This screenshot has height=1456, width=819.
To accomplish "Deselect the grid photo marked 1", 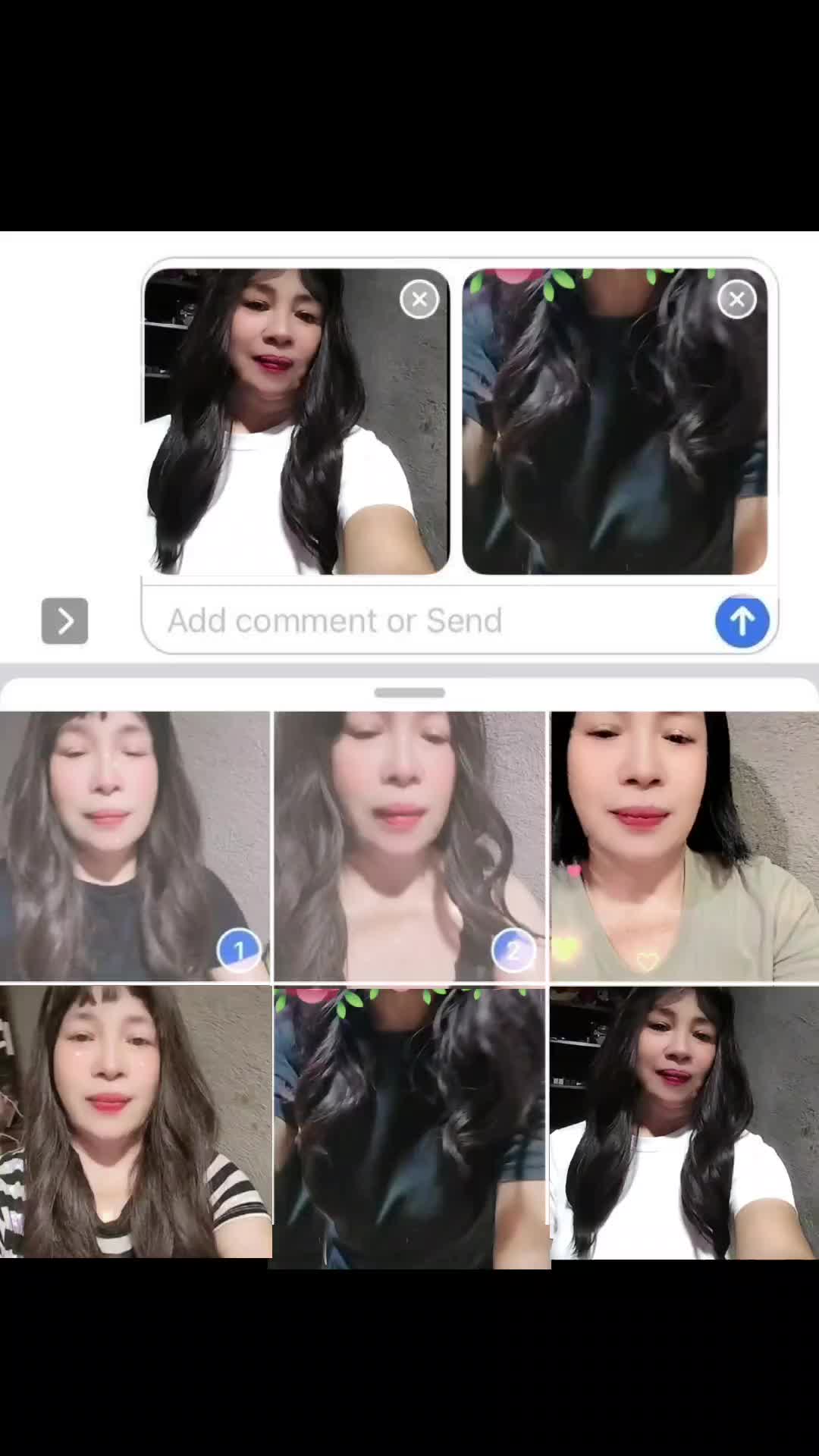I will pos(135,846).
